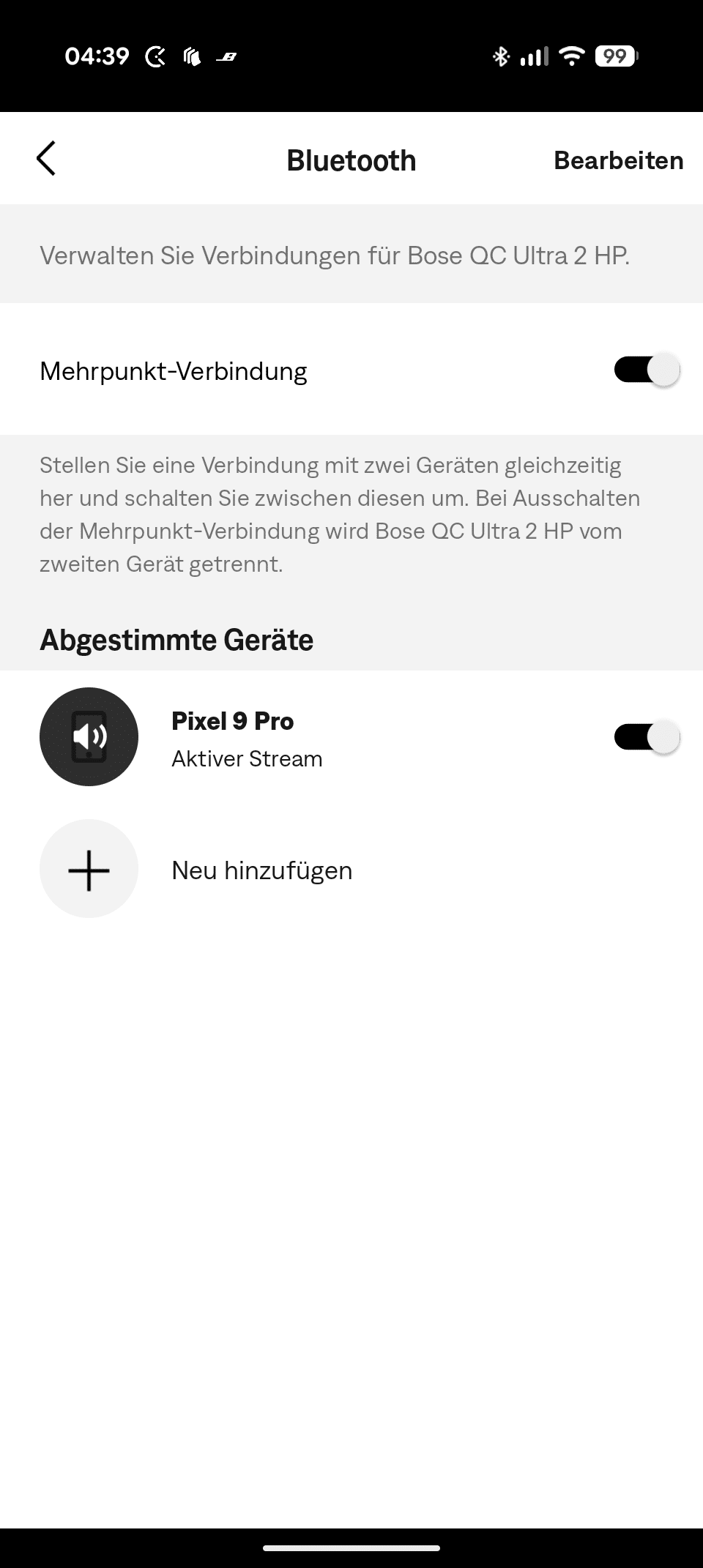Screen dimensions: 703x1568
Task: Toggle the Mehrpunkt-Verbindung switch
Action: tap(647, 370)
